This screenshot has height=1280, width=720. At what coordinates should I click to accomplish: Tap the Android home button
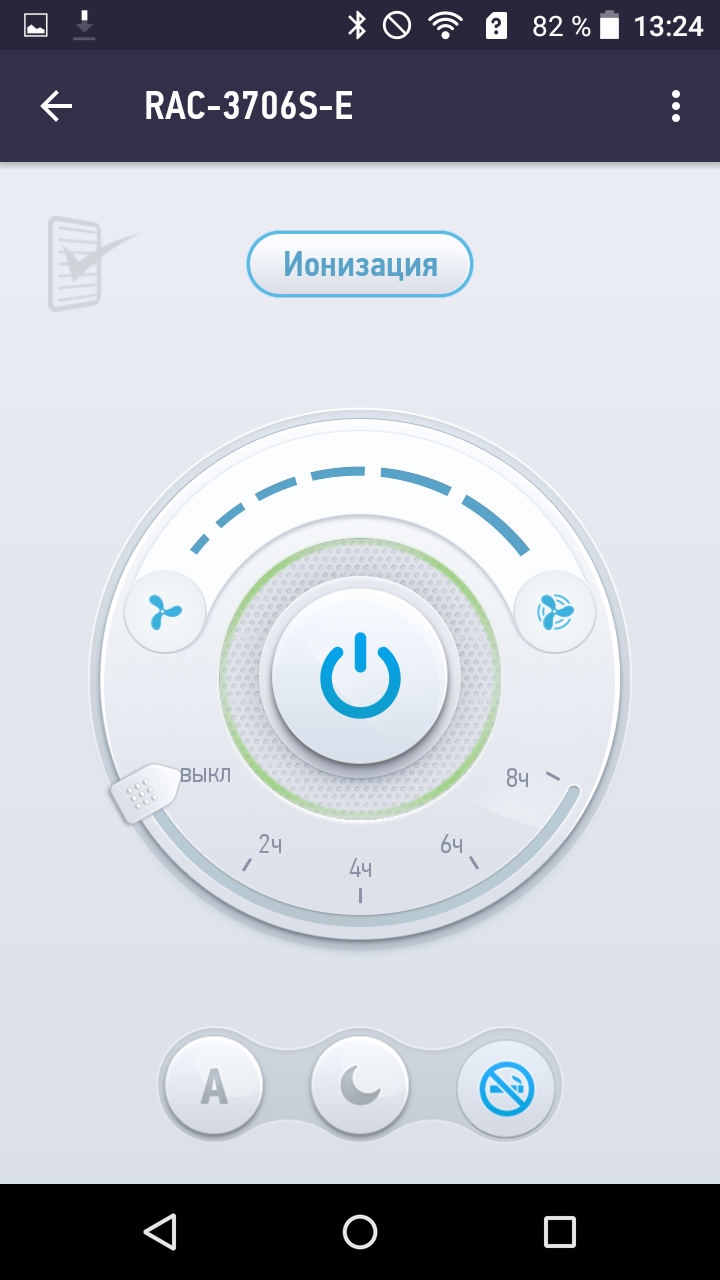point(360,1232)
